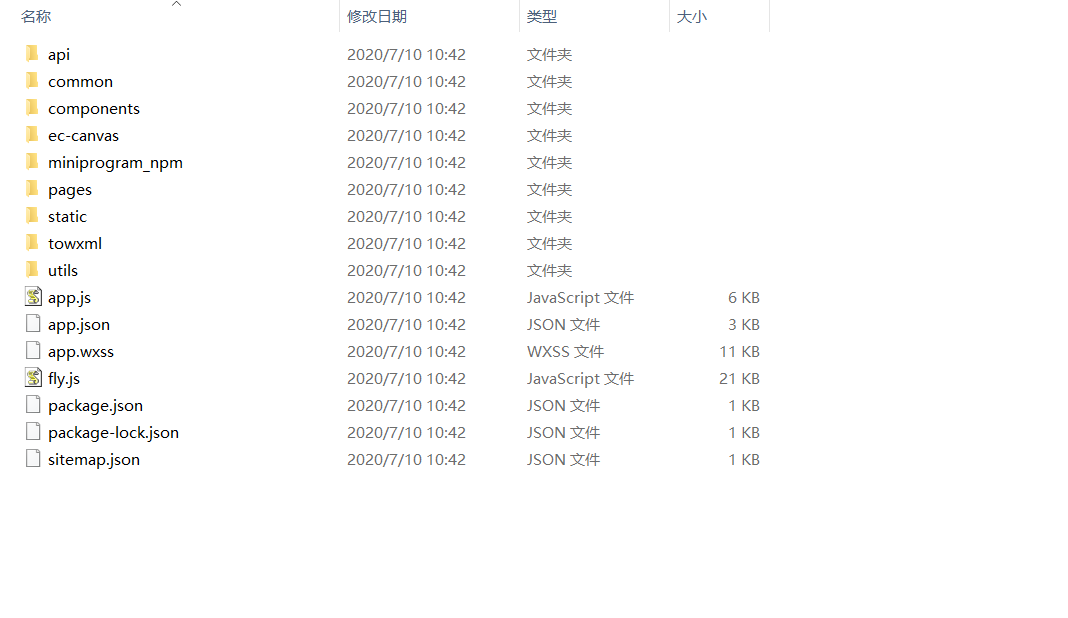Image resolution: width=1068 pixels, height=618 pixels.
Task: Open the components folder
Action: pos(93,109)
